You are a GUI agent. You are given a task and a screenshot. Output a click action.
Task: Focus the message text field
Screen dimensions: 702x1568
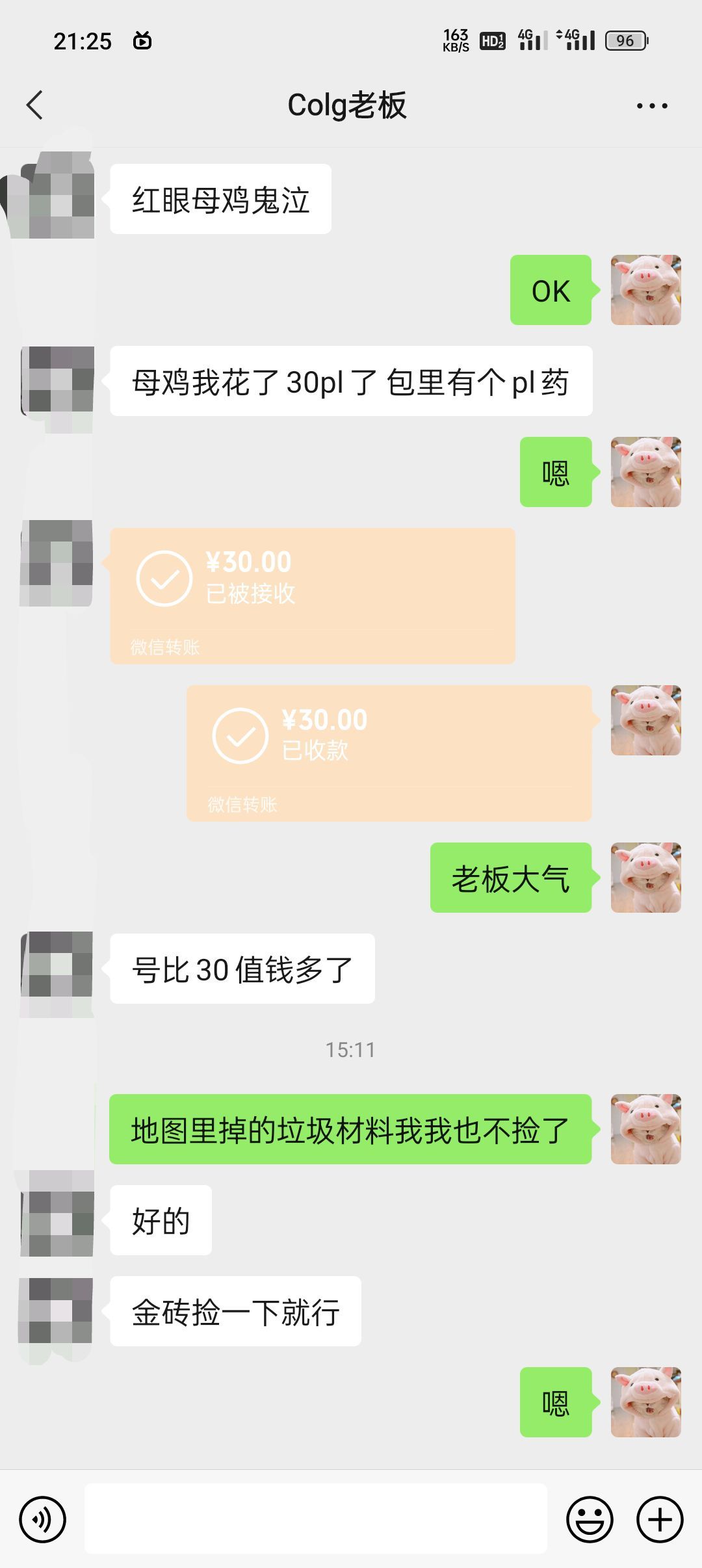tap(316, 1519)
